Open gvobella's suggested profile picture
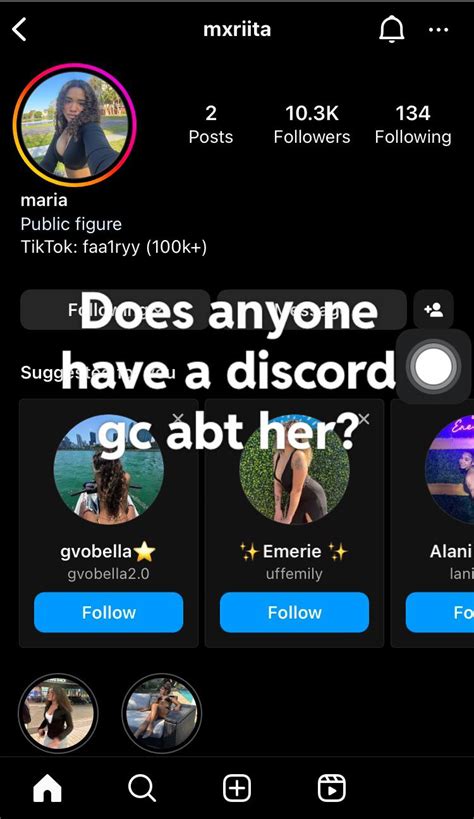The height and width of the screenshot is (819, 474). point(109,470)
